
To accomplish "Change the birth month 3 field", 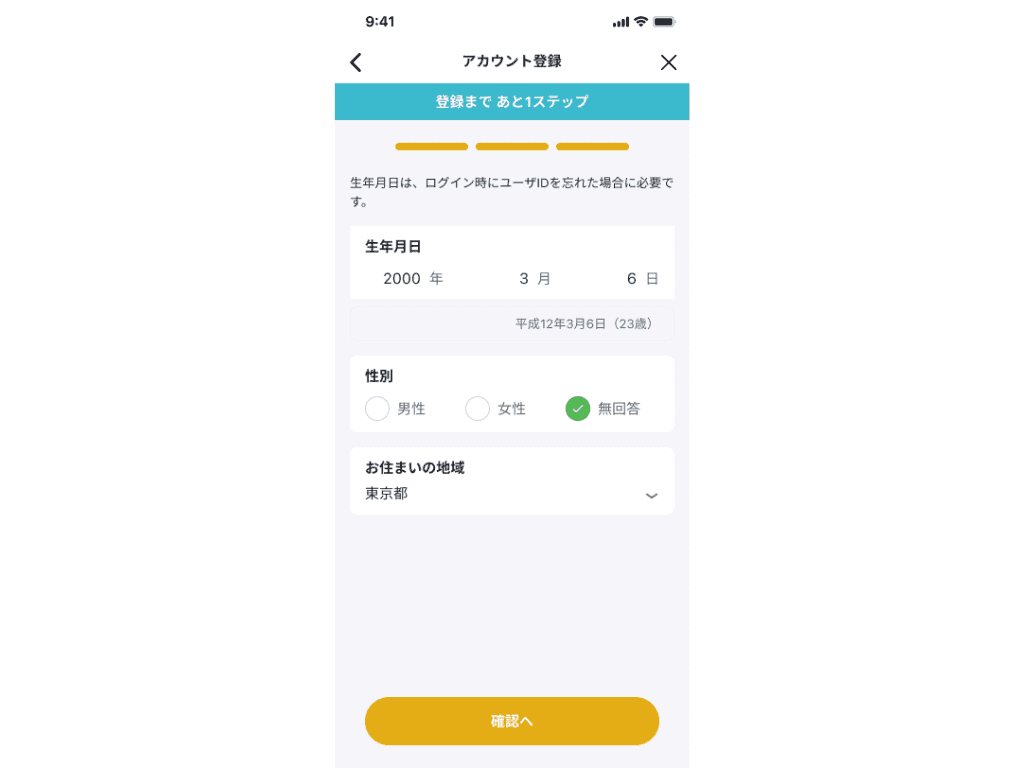I will (x=524, y=279).
